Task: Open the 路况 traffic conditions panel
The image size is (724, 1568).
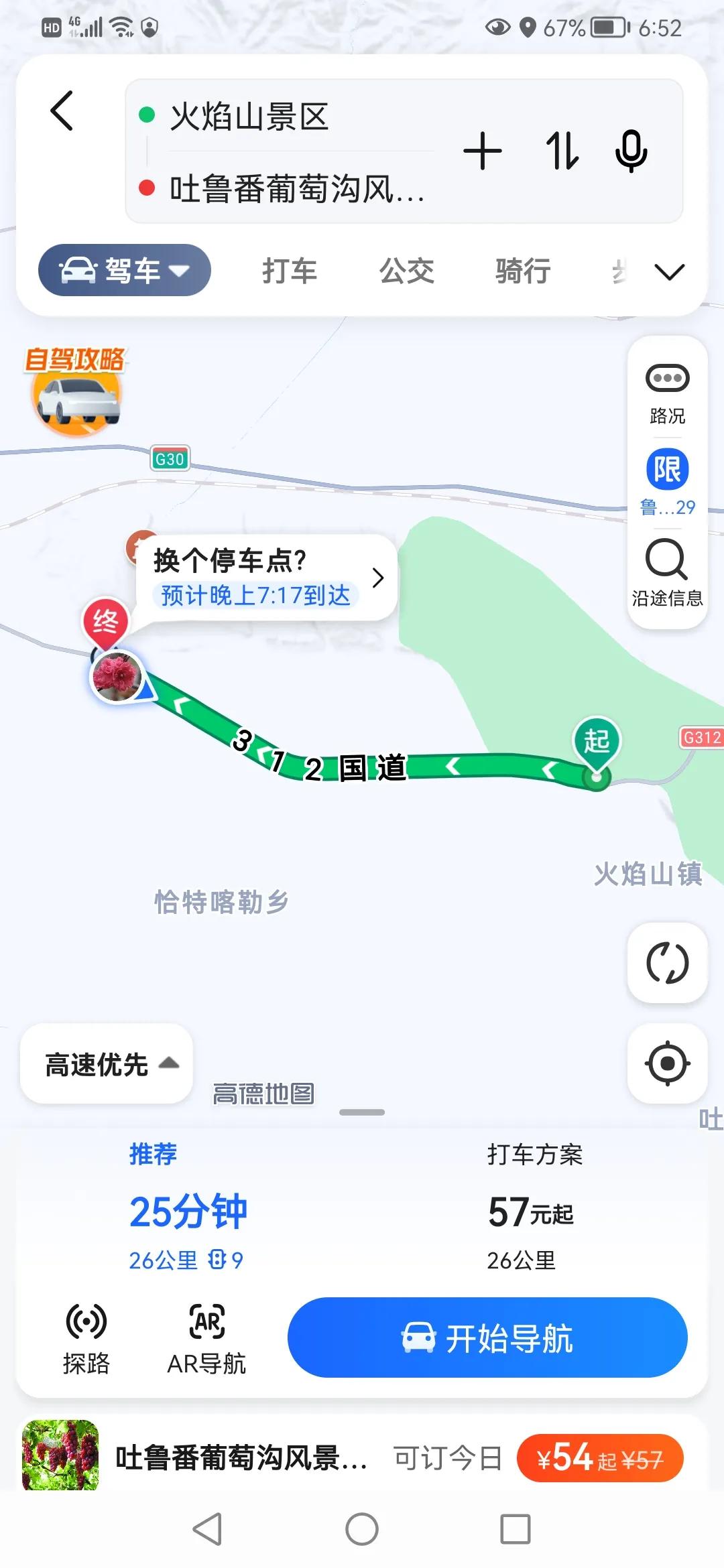Action: [x=667, y=392]
